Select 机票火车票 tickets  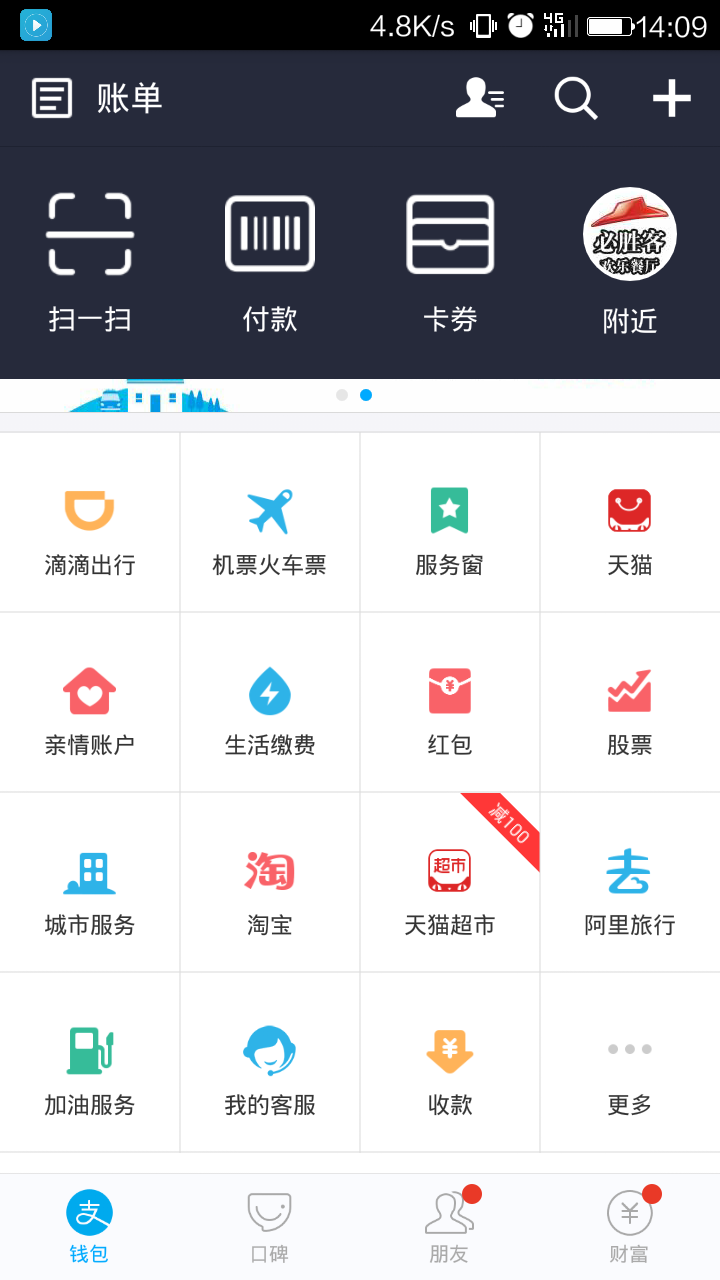(270, 530)
